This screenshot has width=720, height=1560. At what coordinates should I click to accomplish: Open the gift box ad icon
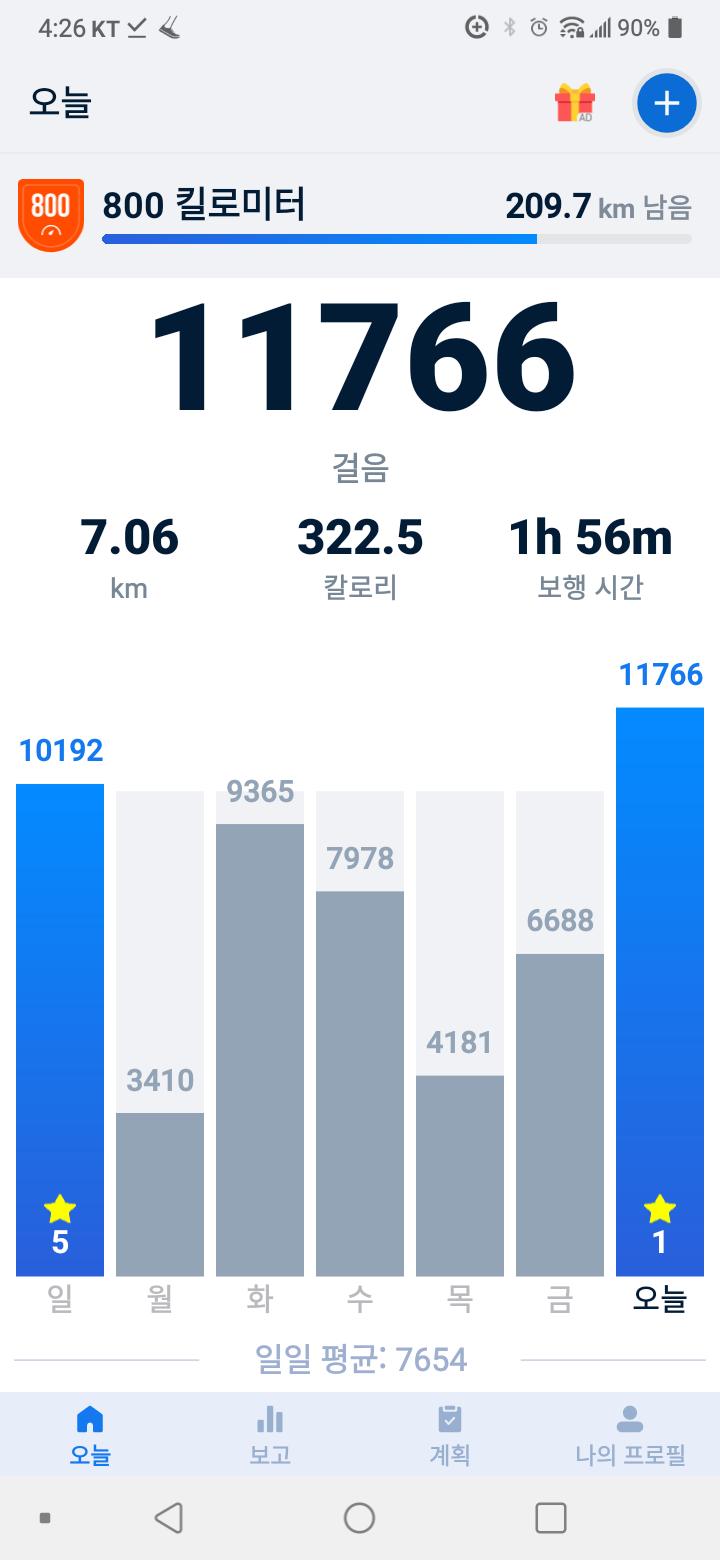[574, 103]
